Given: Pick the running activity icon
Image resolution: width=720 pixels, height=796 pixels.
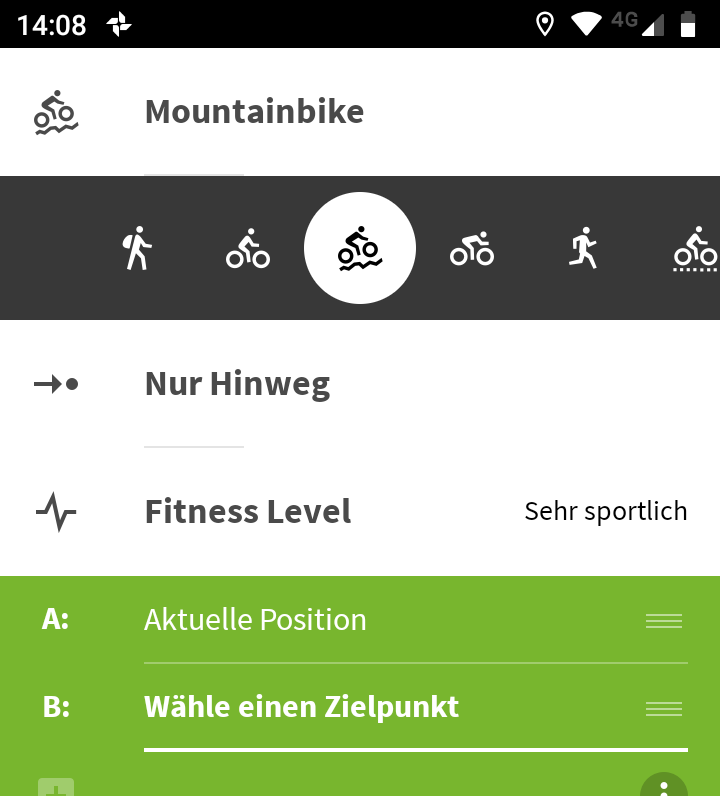Looking at the screenshot, I should coord(584,248).
